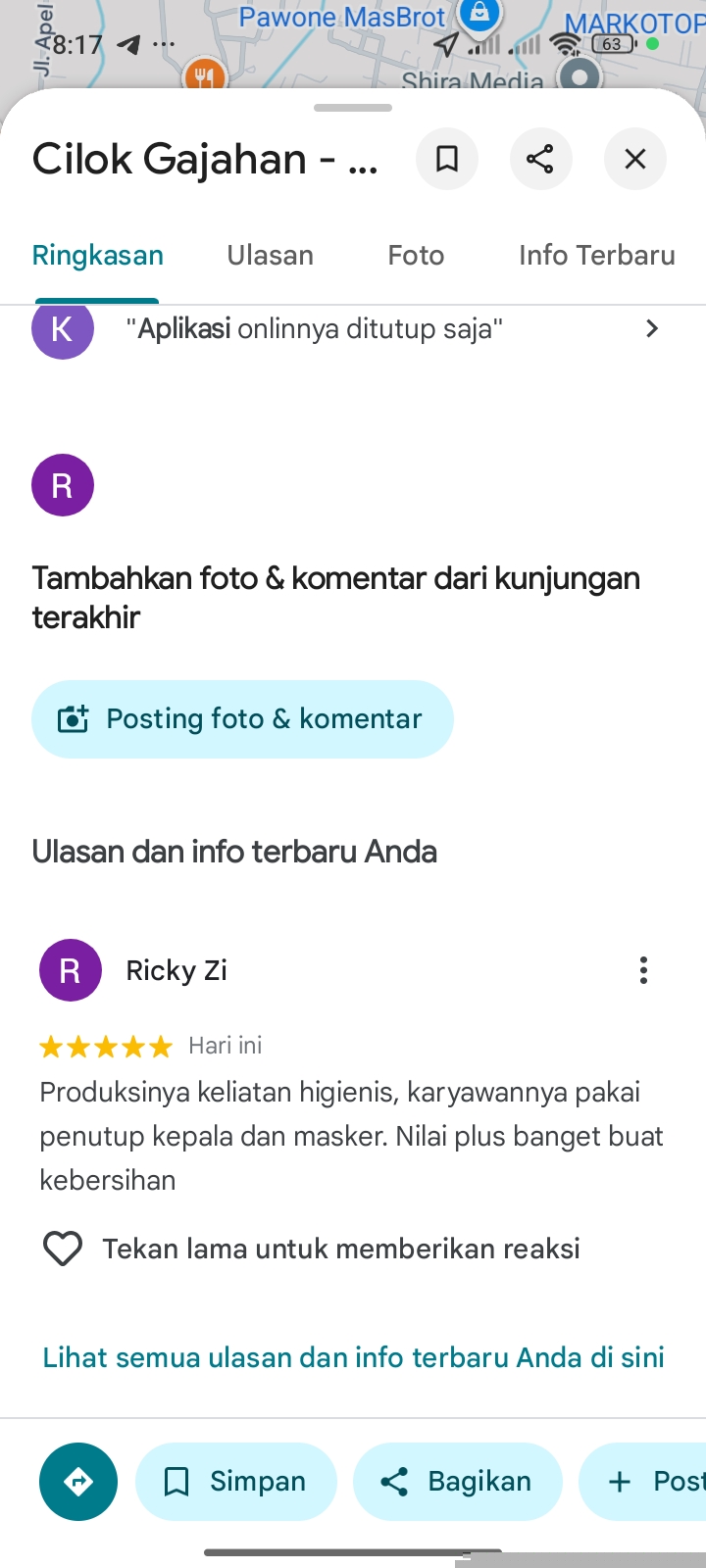Open the Foto tab

[416, 256]
